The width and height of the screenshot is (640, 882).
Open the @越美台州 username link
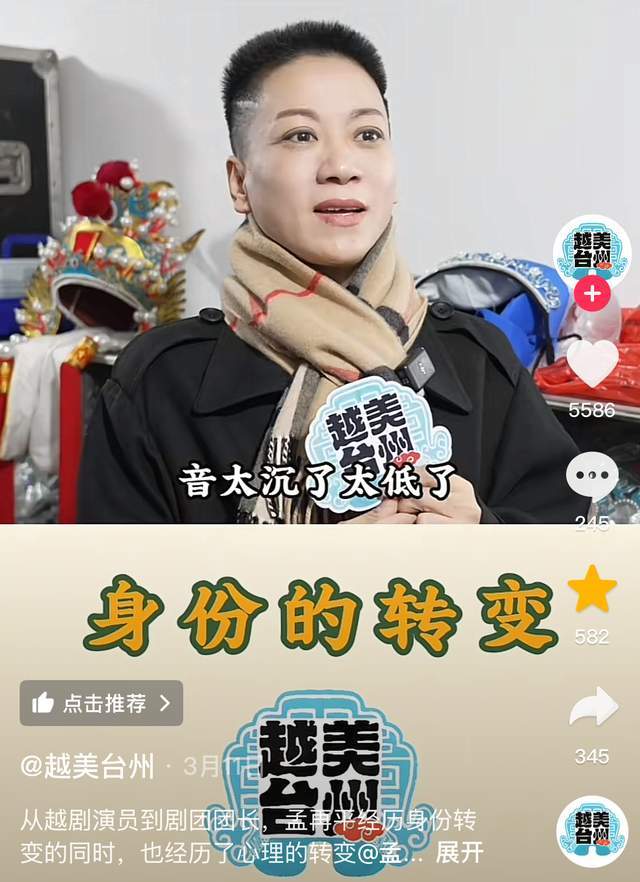pyautogui.click(x=88, y=767)
